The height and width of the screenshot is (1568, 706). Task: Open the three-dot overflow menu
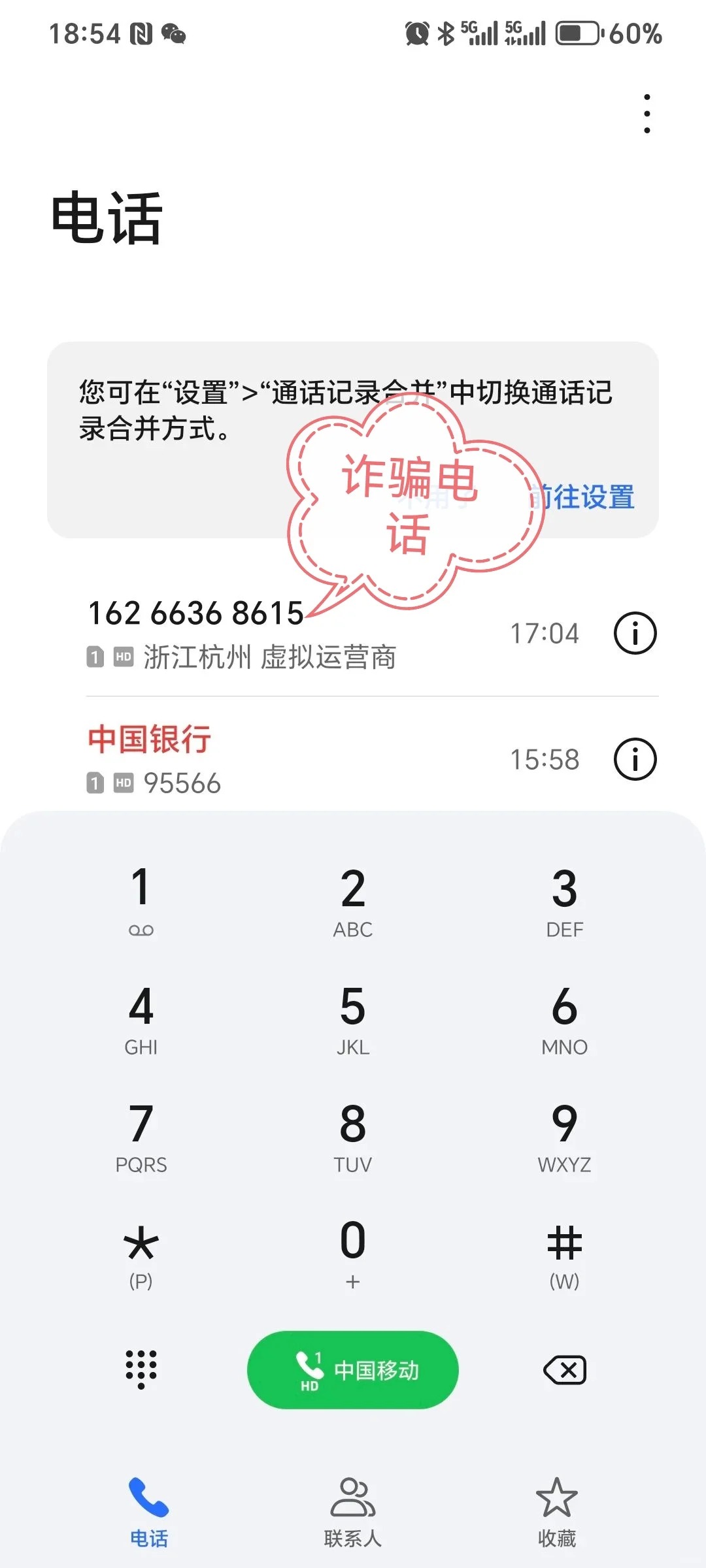coord(647,114)
